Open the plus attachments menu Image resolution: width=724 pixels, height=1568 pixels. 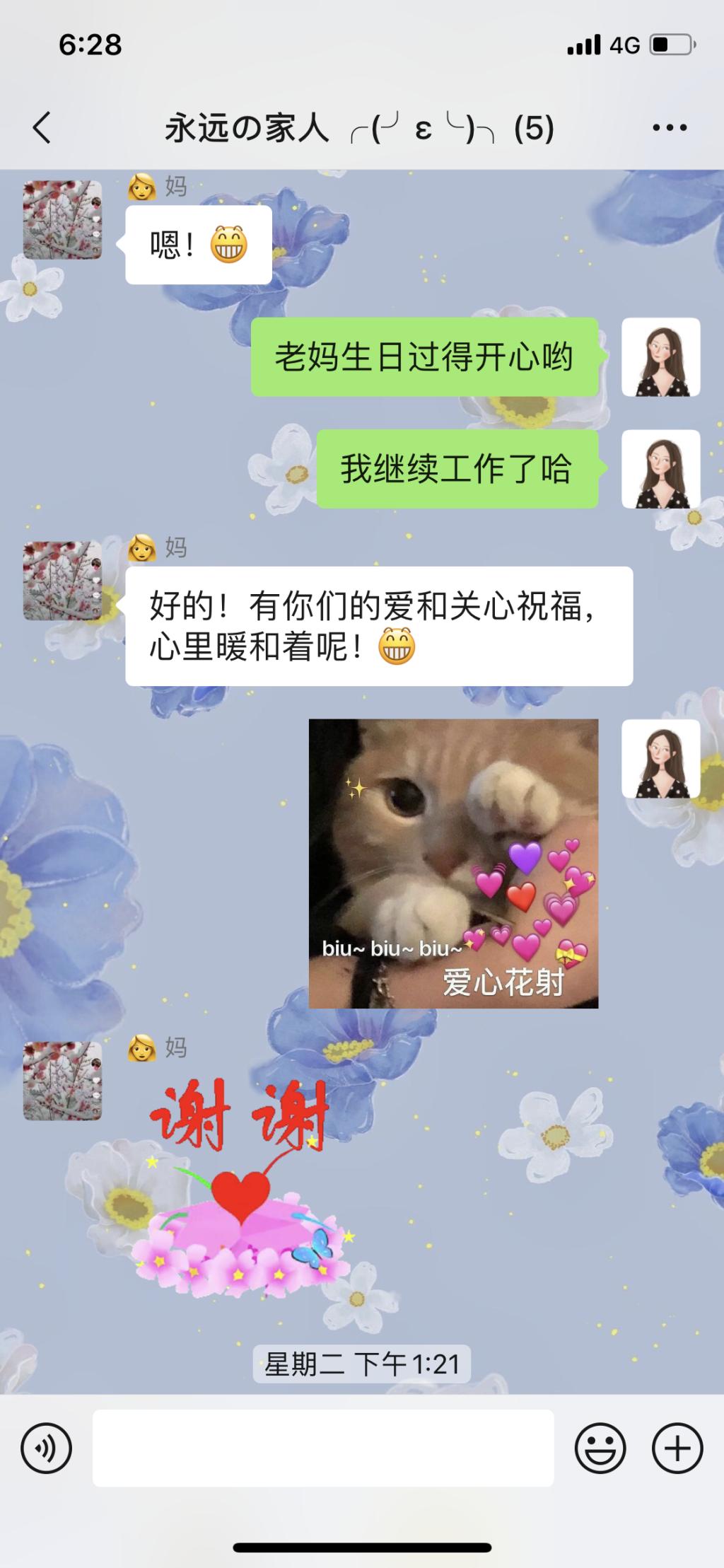point(677,1448)
